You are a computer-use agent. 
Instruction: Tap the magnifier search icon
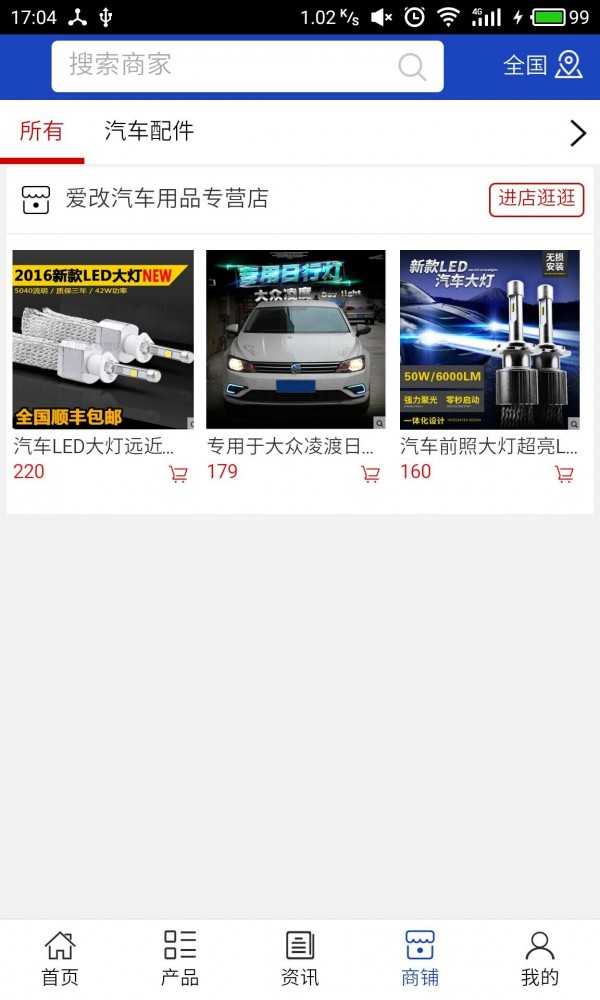click(412, 67)
